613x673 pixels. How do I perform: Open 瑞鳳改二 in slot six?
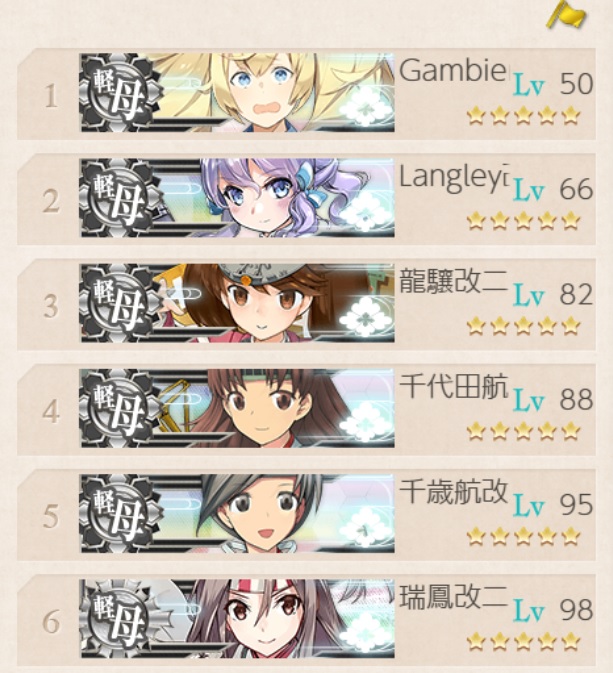306,619
